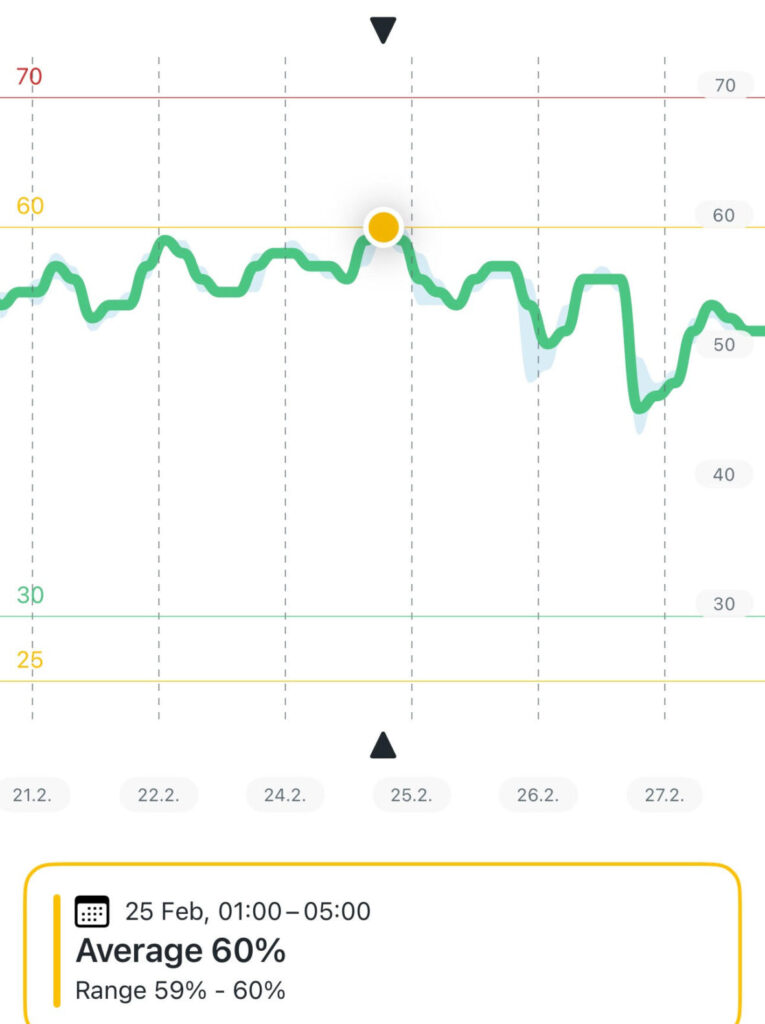Open the 25 Feb average 60% details card
Image resolution: width=765 pixels, height=1024 pixels.
tap(382, 944)
